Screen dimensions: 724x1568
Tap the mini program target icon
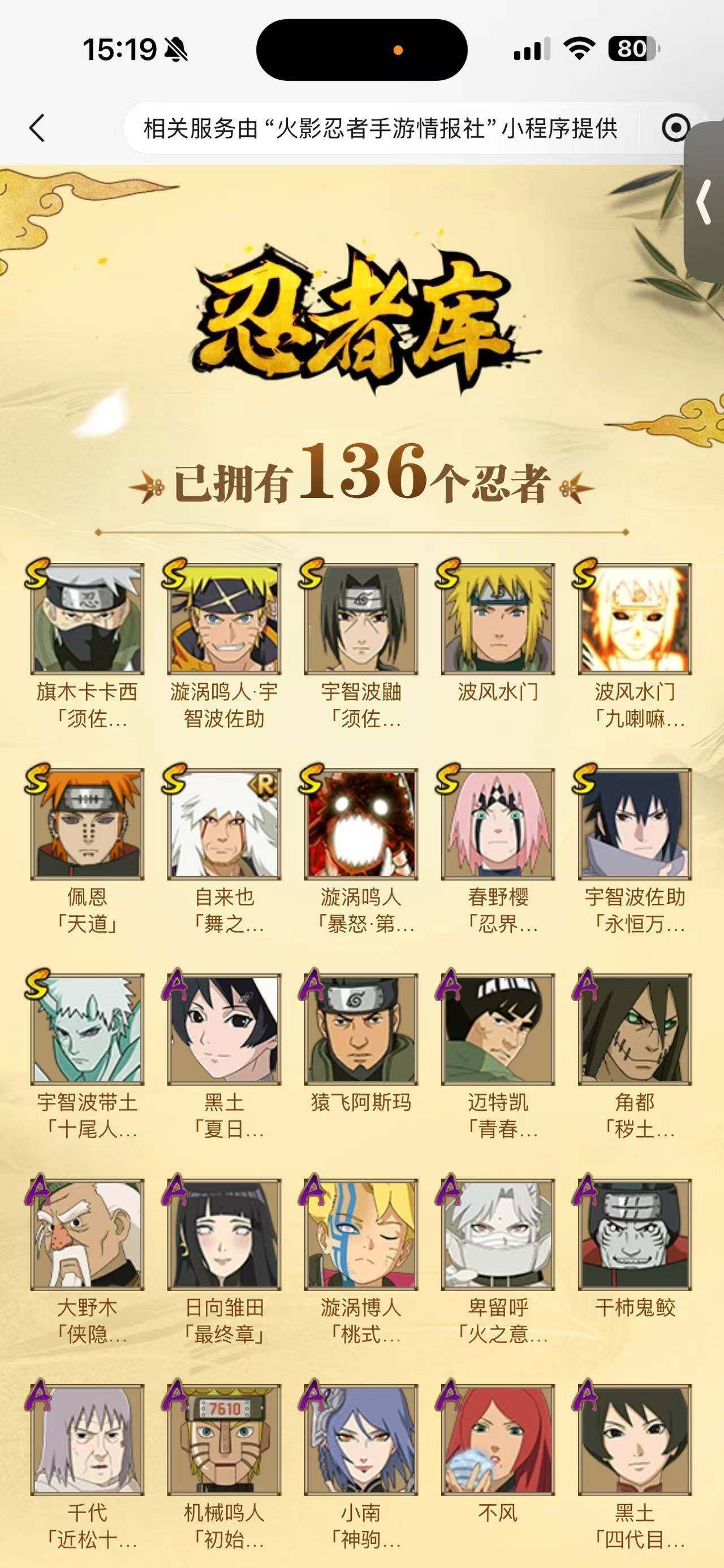point(675,128)
